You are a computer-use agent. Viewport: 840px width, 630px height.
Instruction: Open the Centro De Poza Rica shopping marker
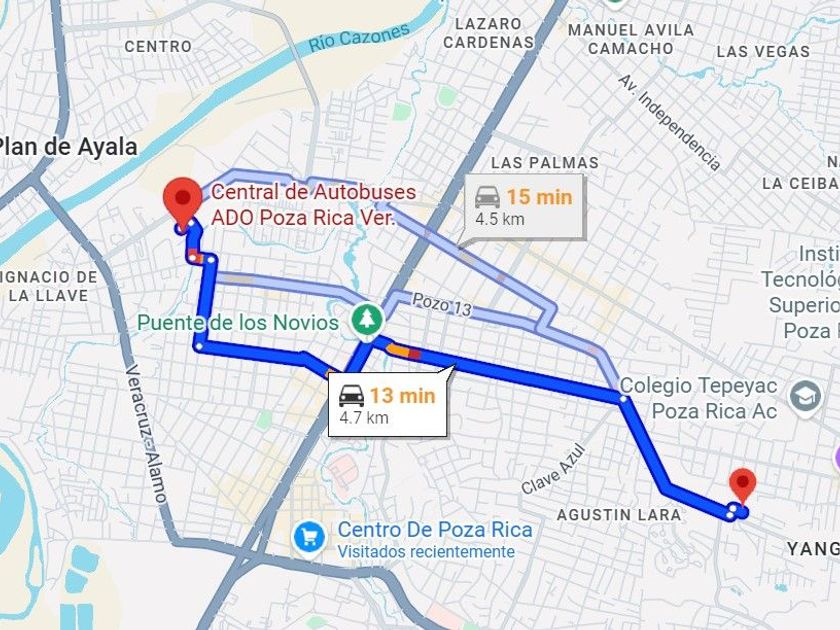310,537
